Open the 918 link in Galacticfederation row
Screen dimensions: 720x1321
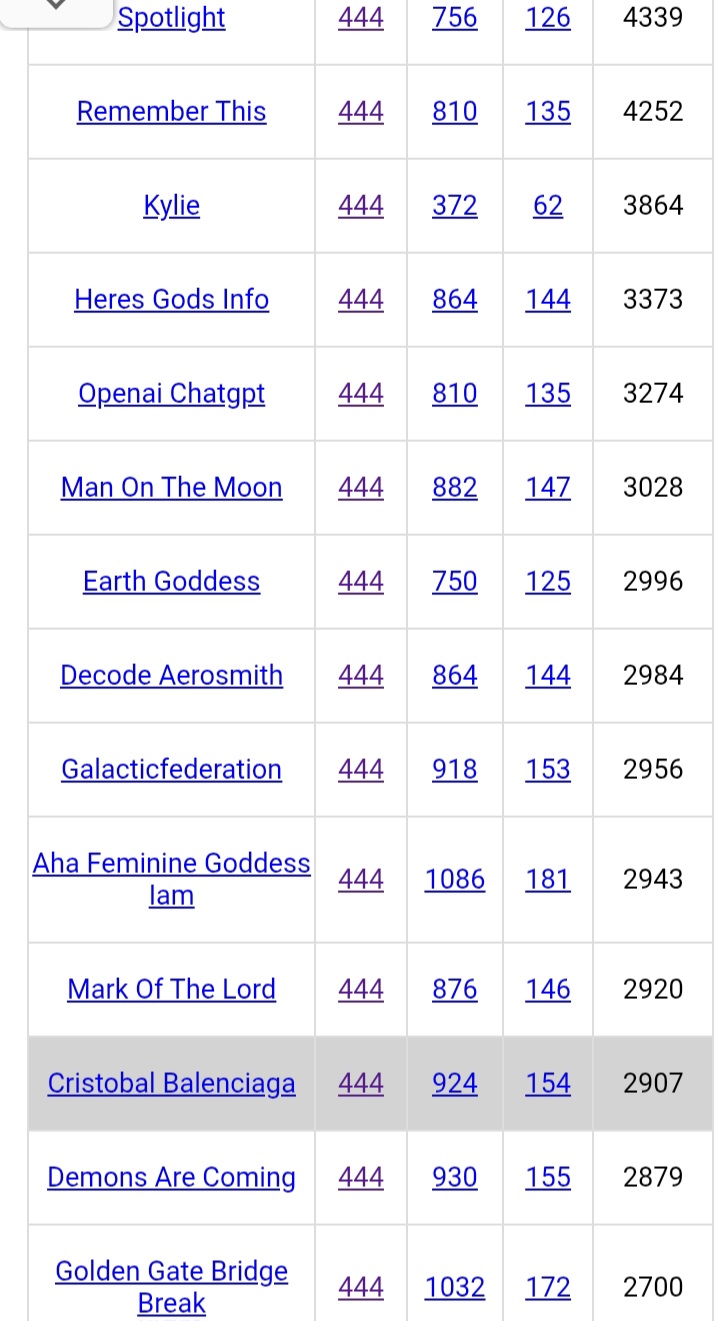454,769
